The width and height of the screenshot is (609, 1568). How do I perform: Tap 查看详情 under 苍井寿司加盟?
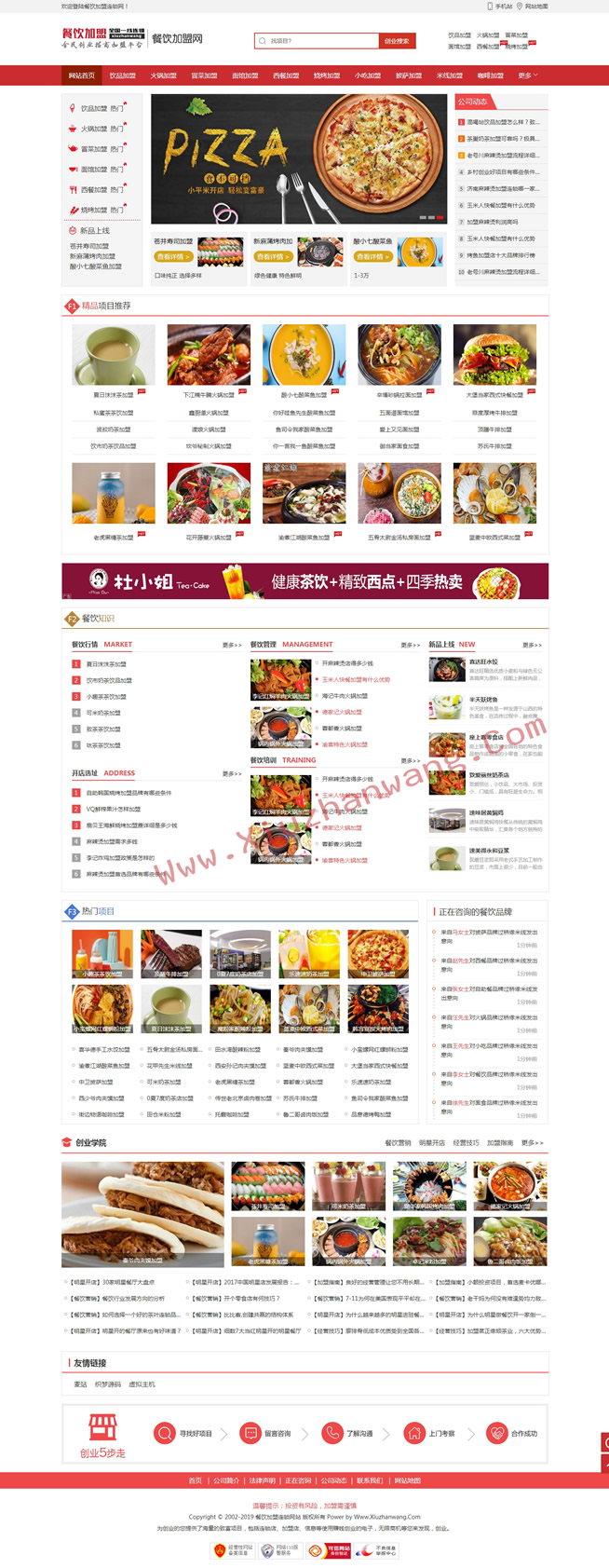tap(172, 256)
